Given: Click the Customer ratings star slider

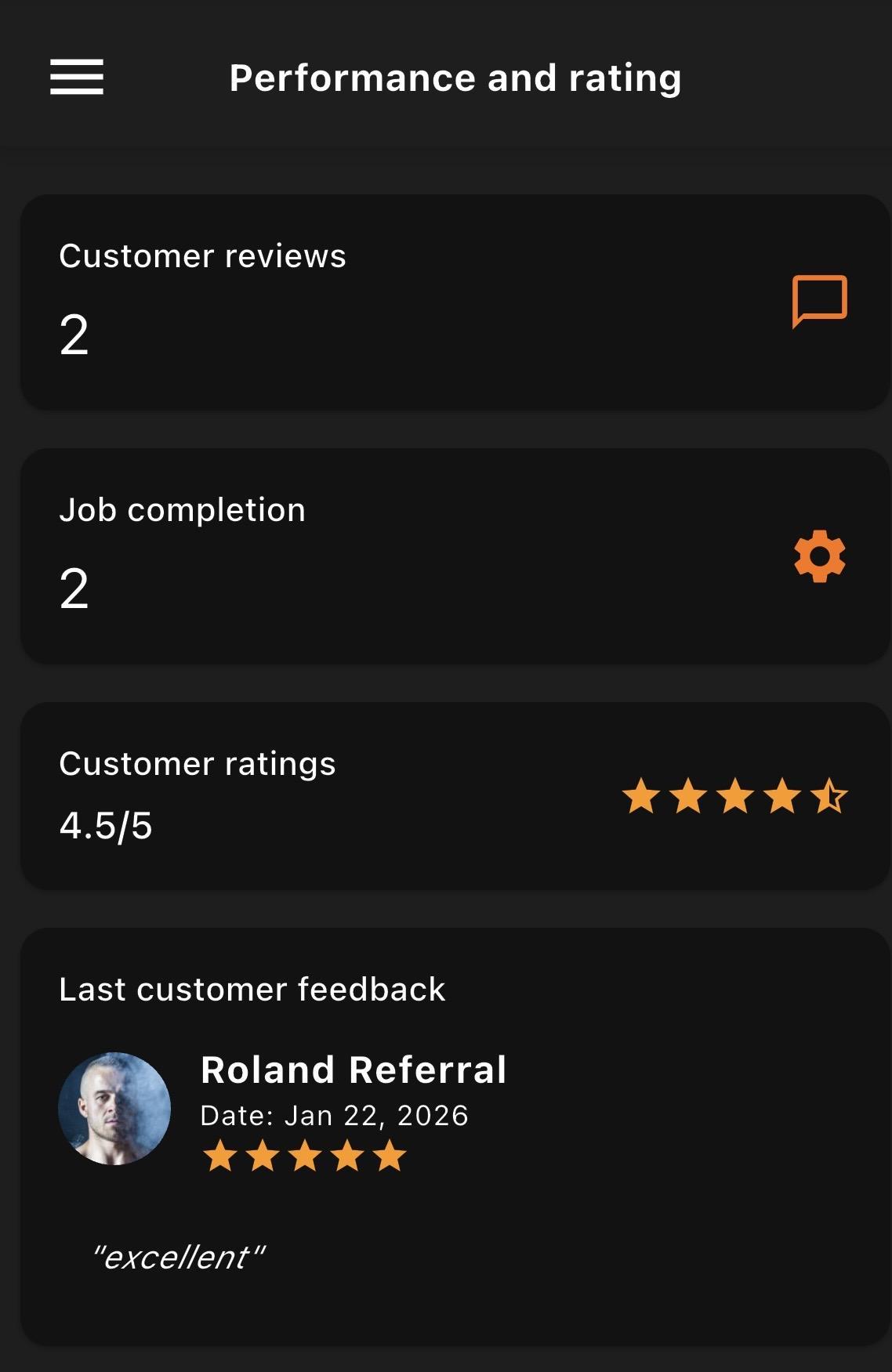Looking at the screenshot, I should pos(735,795).
